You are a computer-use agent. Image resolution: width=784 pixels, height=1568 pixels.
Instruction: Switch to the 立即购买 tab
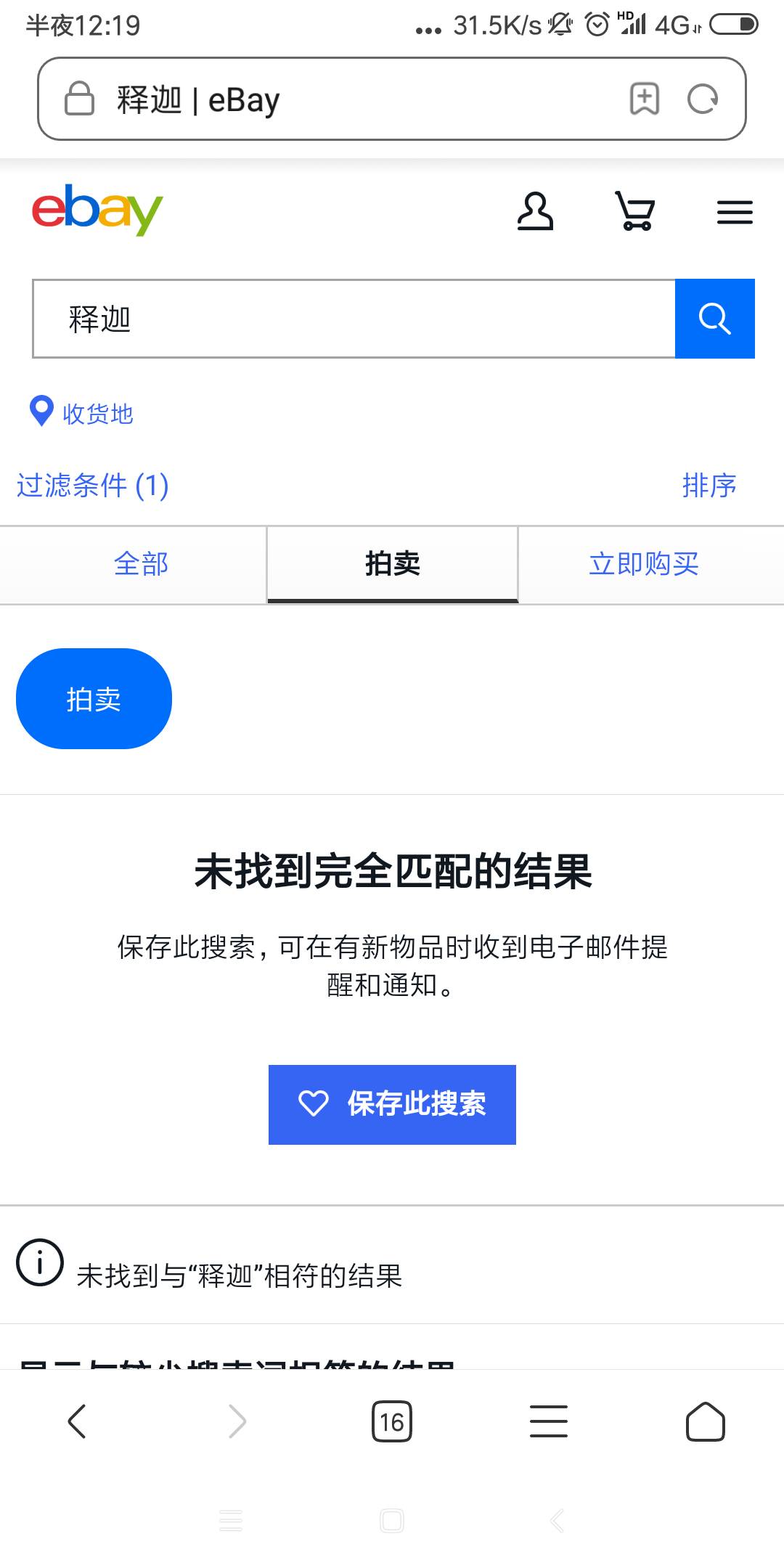(x=644, y=564)
